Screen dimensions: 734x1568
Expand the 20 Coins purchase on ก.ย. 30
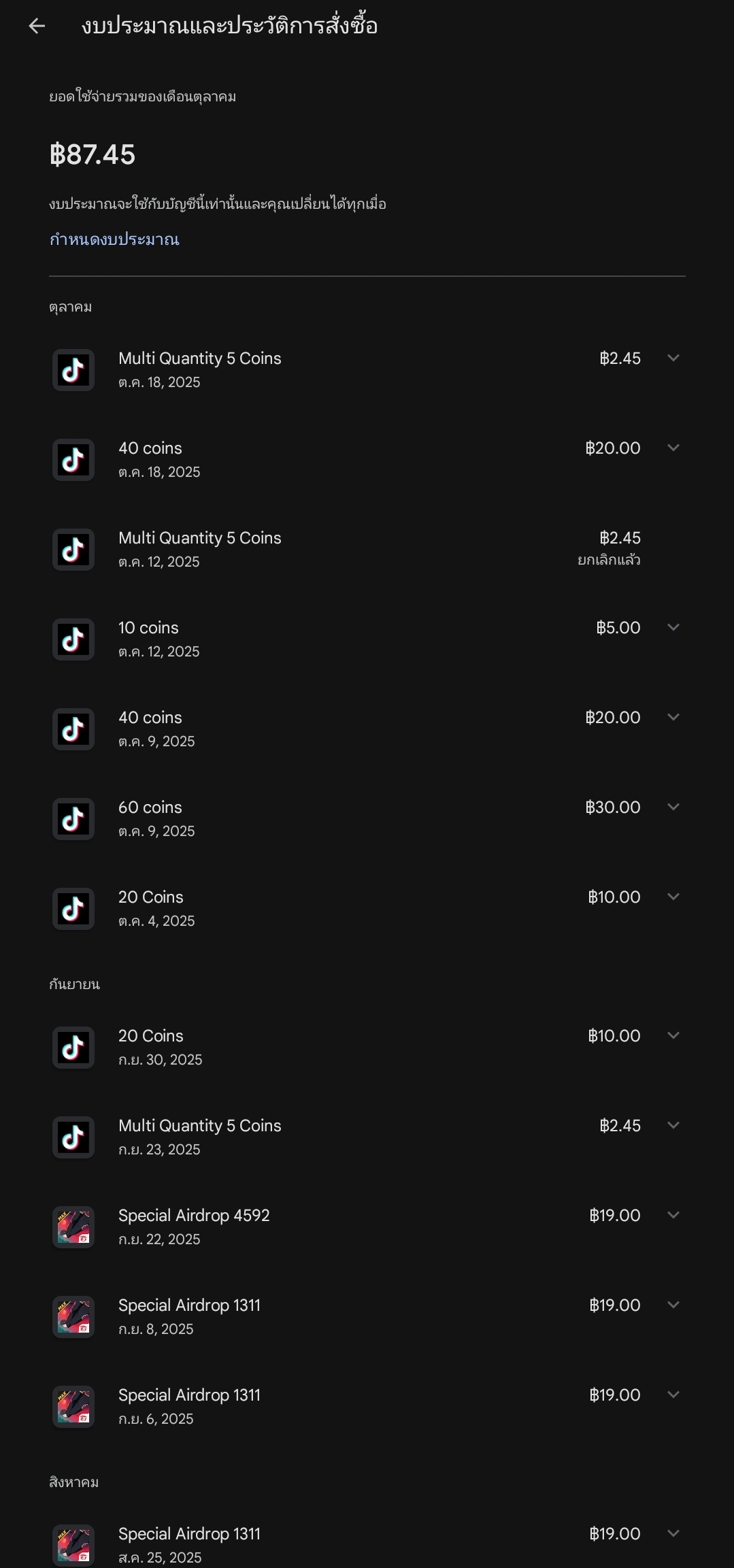[x=673, y=1035]
